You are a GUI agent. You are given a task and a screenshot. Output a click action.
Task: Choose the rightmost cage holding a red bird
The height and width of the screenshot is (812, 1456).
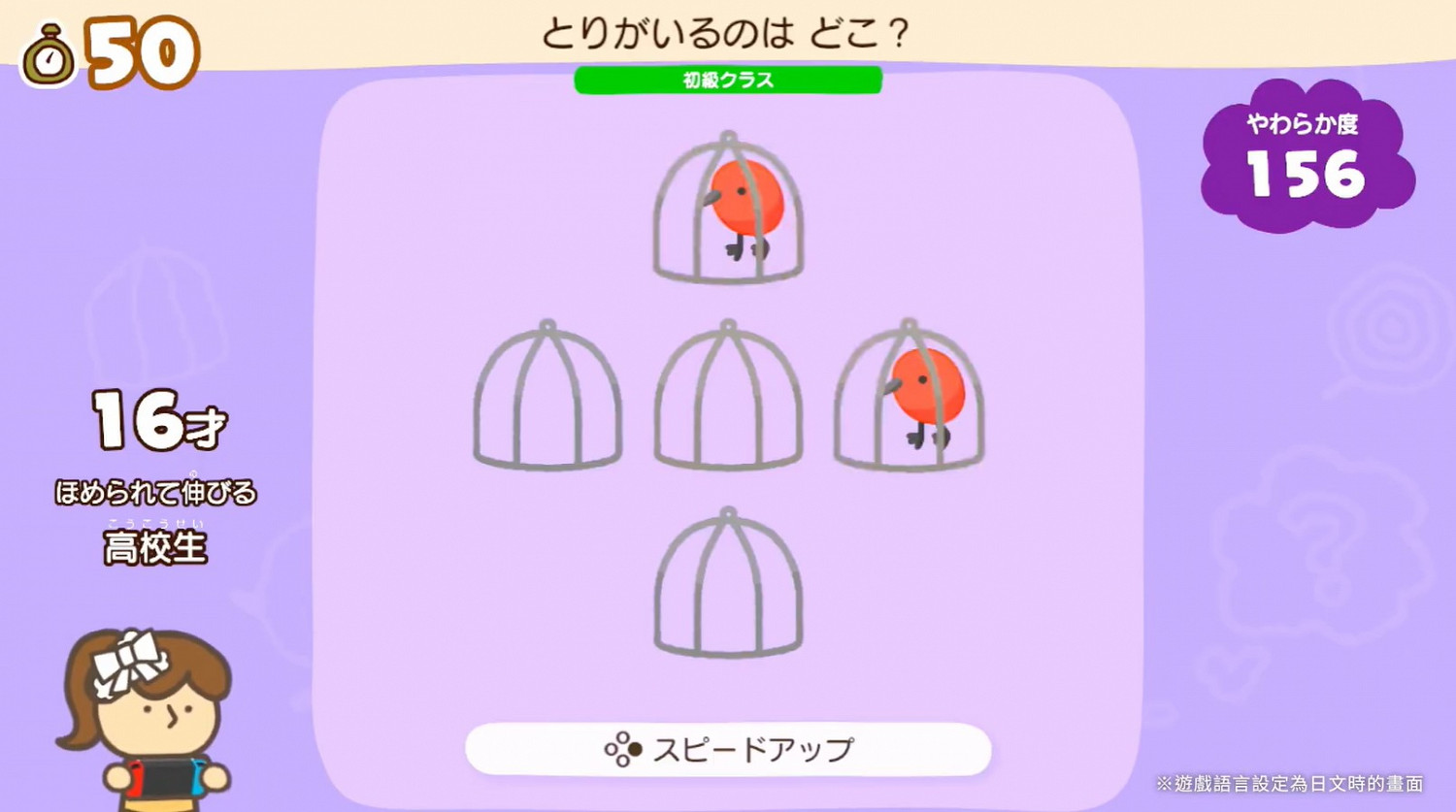tap(909, 398)
